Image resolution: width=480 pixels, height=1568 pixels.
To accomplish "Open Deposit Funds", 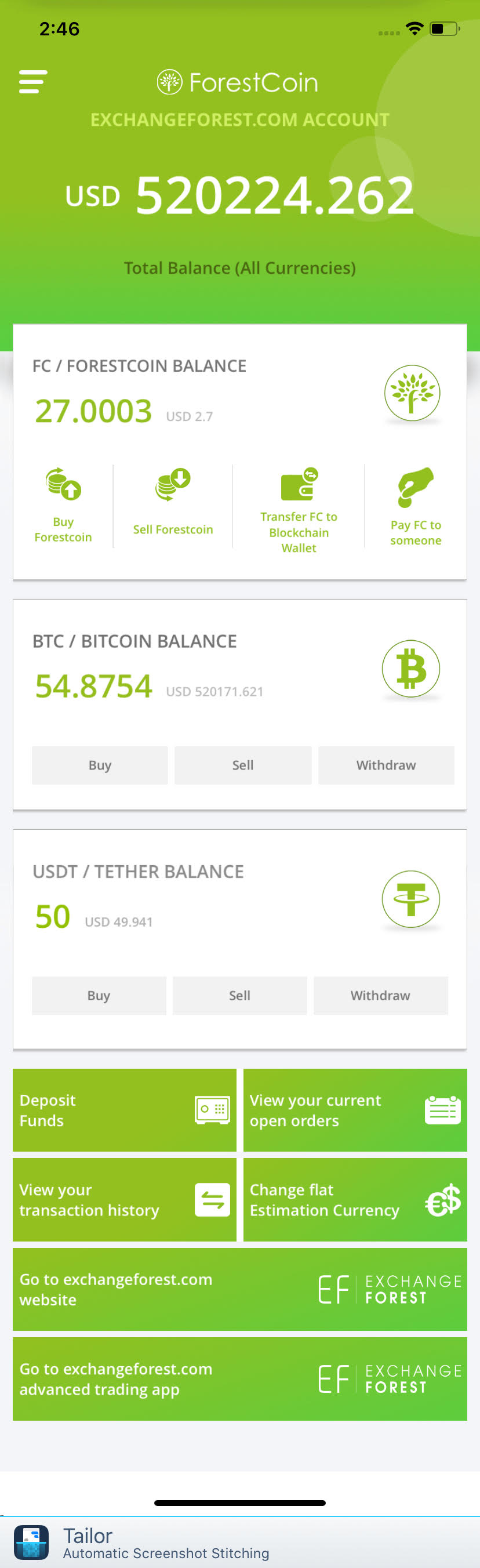I will click(125, 1110).
